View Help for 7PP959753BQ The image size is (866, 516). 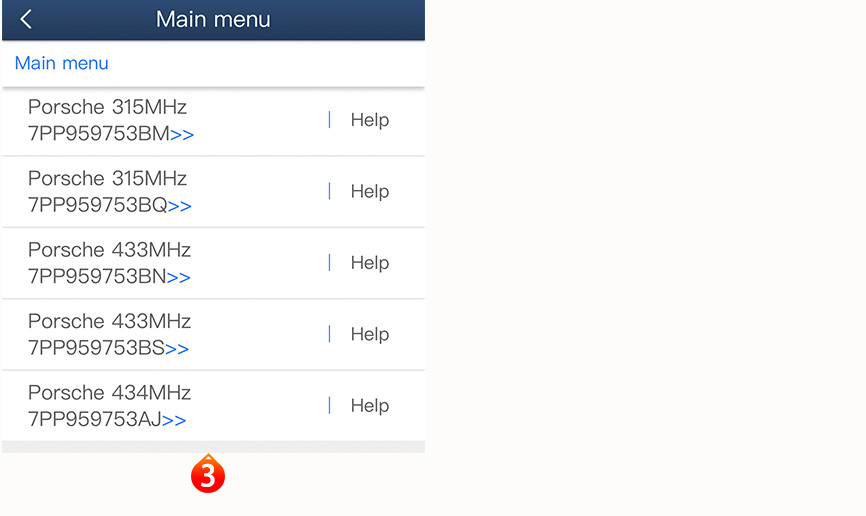click(369, 191)
